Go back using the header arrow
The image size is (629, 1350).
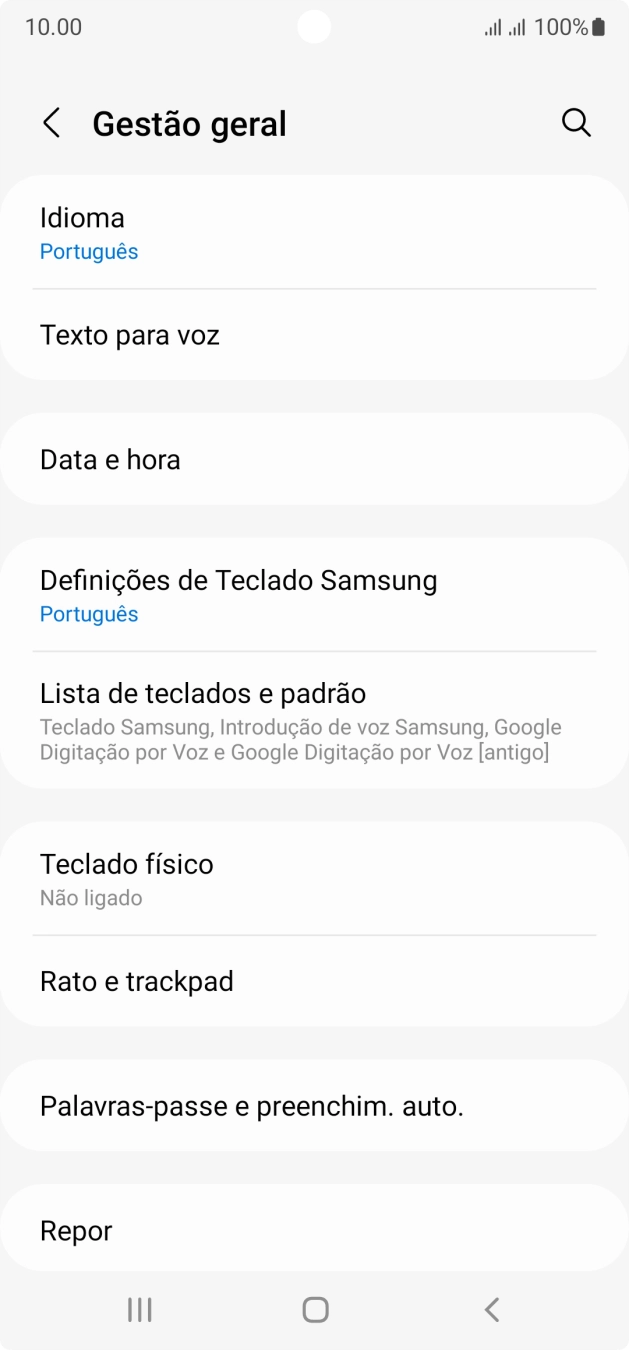[x=52, y=124]
